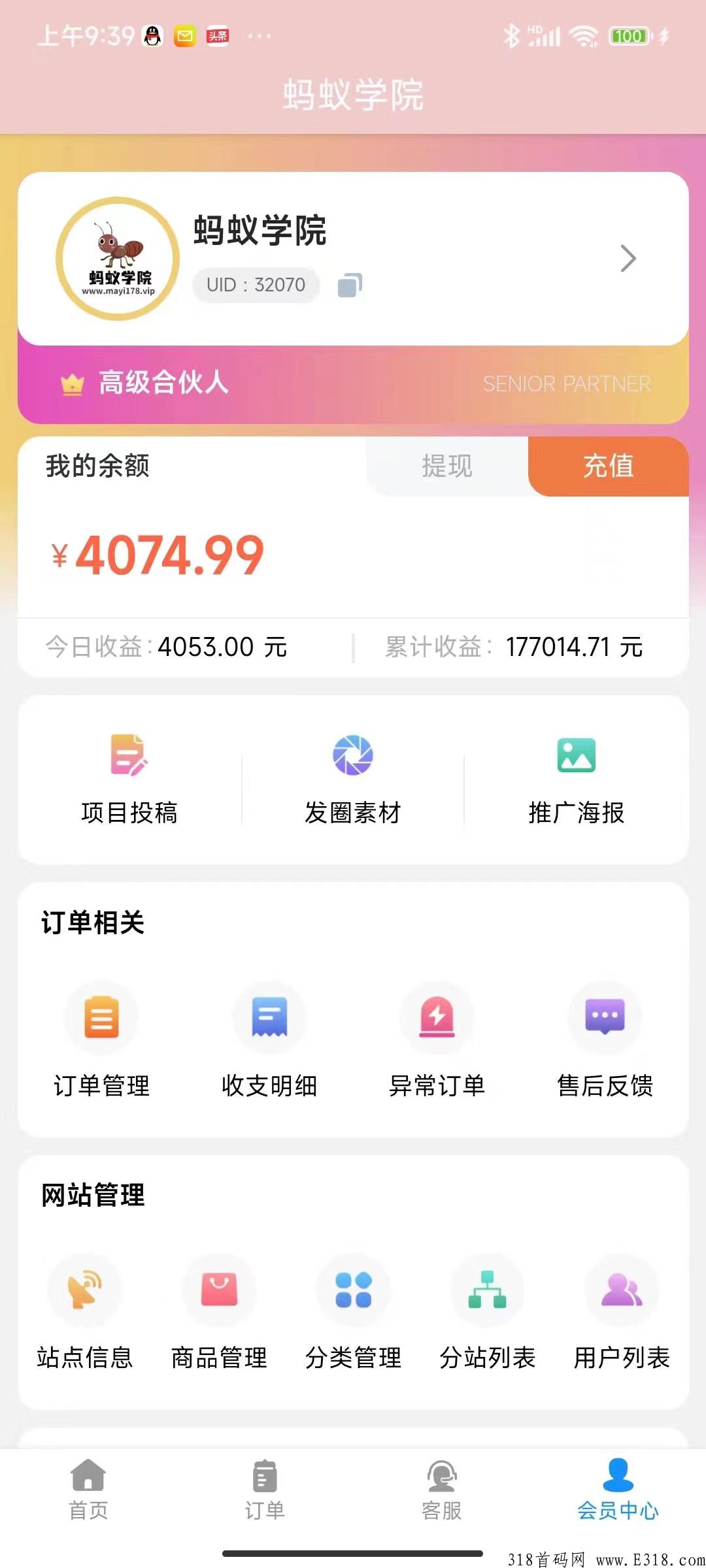
Task: Select the 会员中心 tab
Action: (618, 1490)
